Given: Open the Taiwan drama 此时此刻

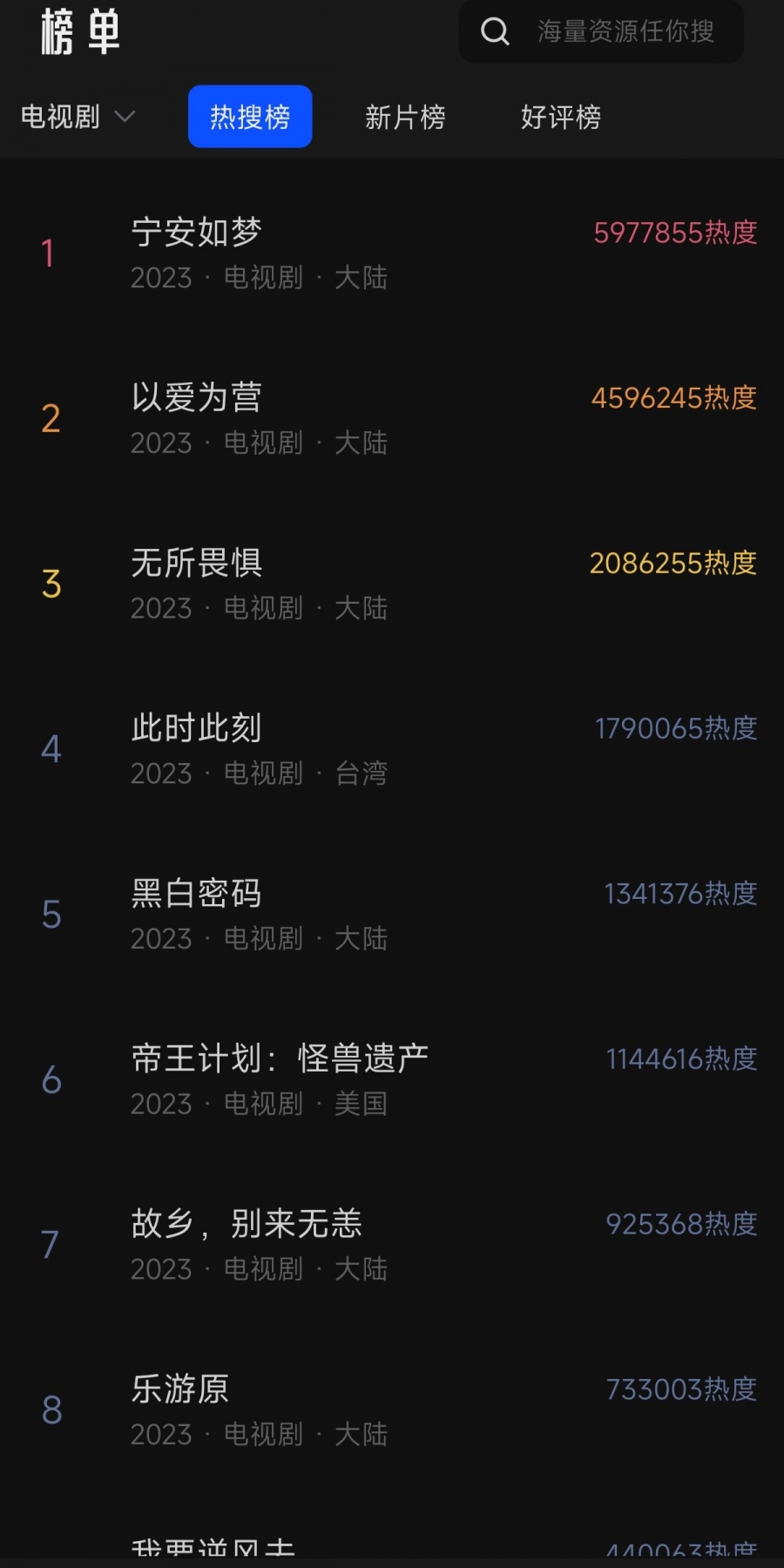Looking at the screenshot, I should [x=392, y=749].
